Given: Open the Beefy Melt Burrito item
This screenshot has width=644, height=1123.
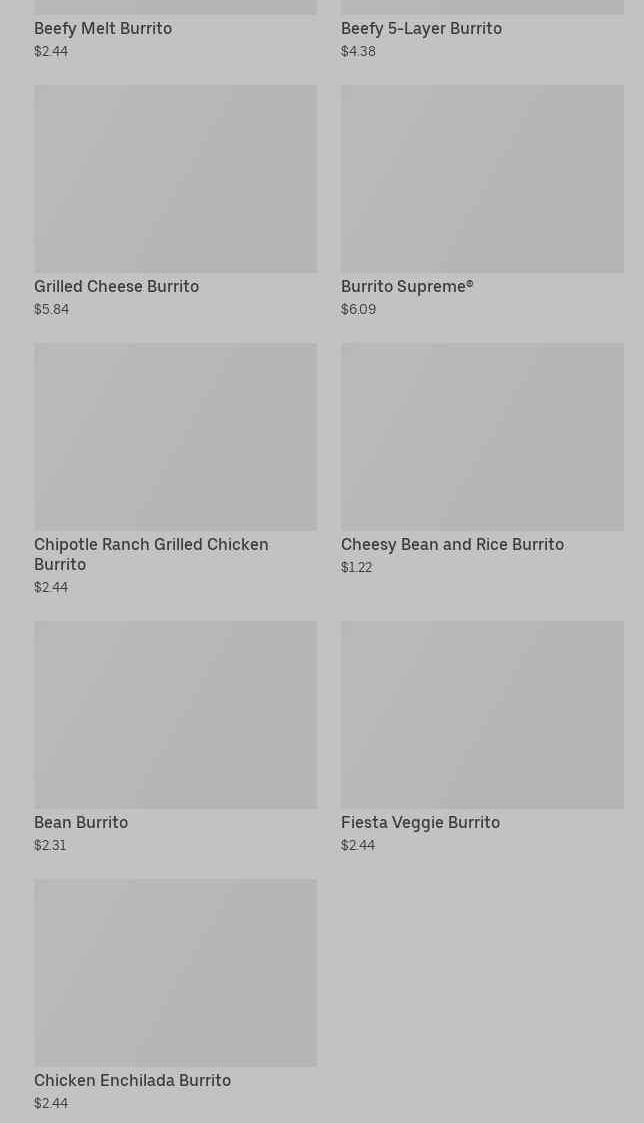Looking at the screenshot, I should click(x=103, y=29).
